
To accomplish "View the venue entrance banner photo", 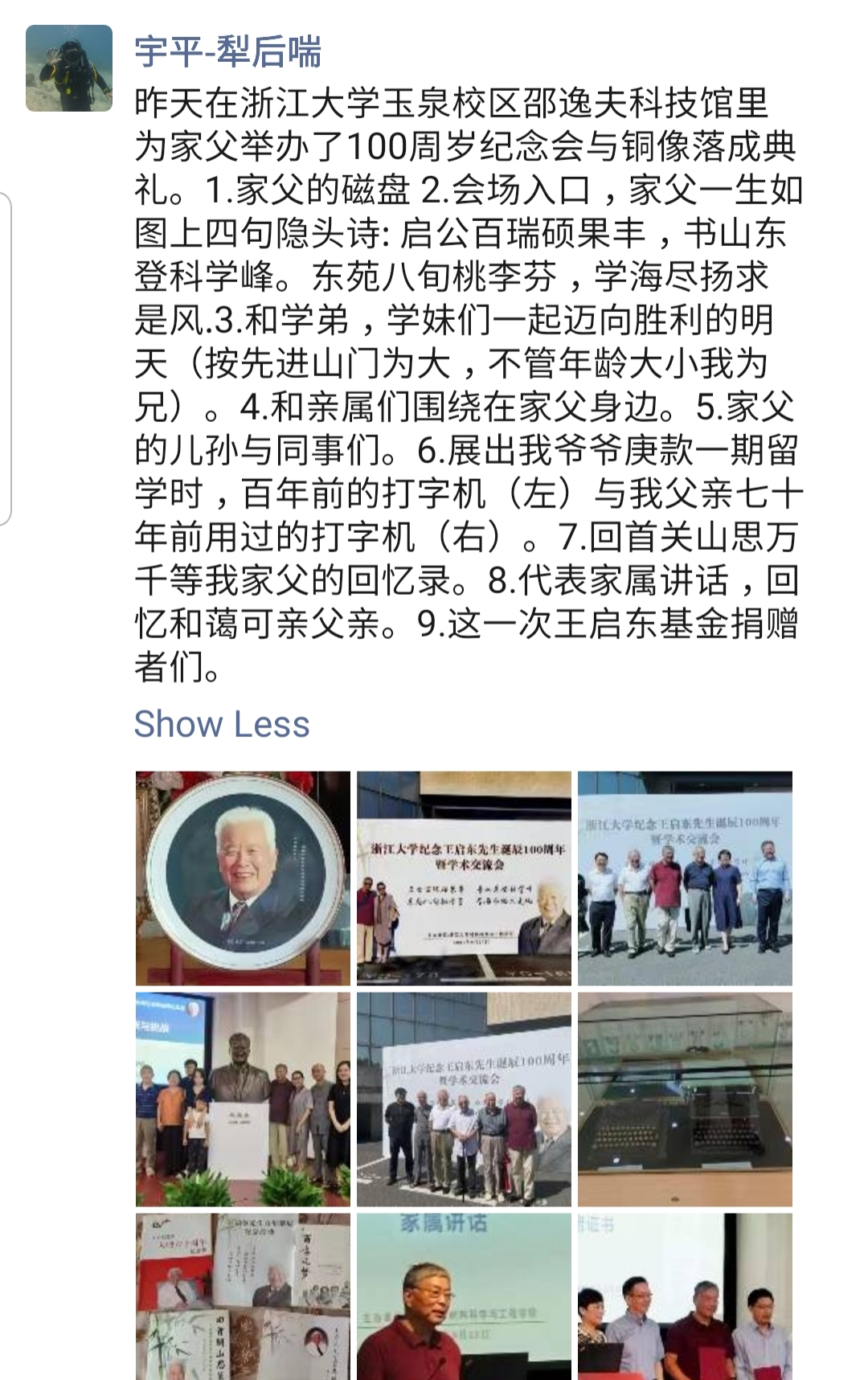I will click(464, 878).
